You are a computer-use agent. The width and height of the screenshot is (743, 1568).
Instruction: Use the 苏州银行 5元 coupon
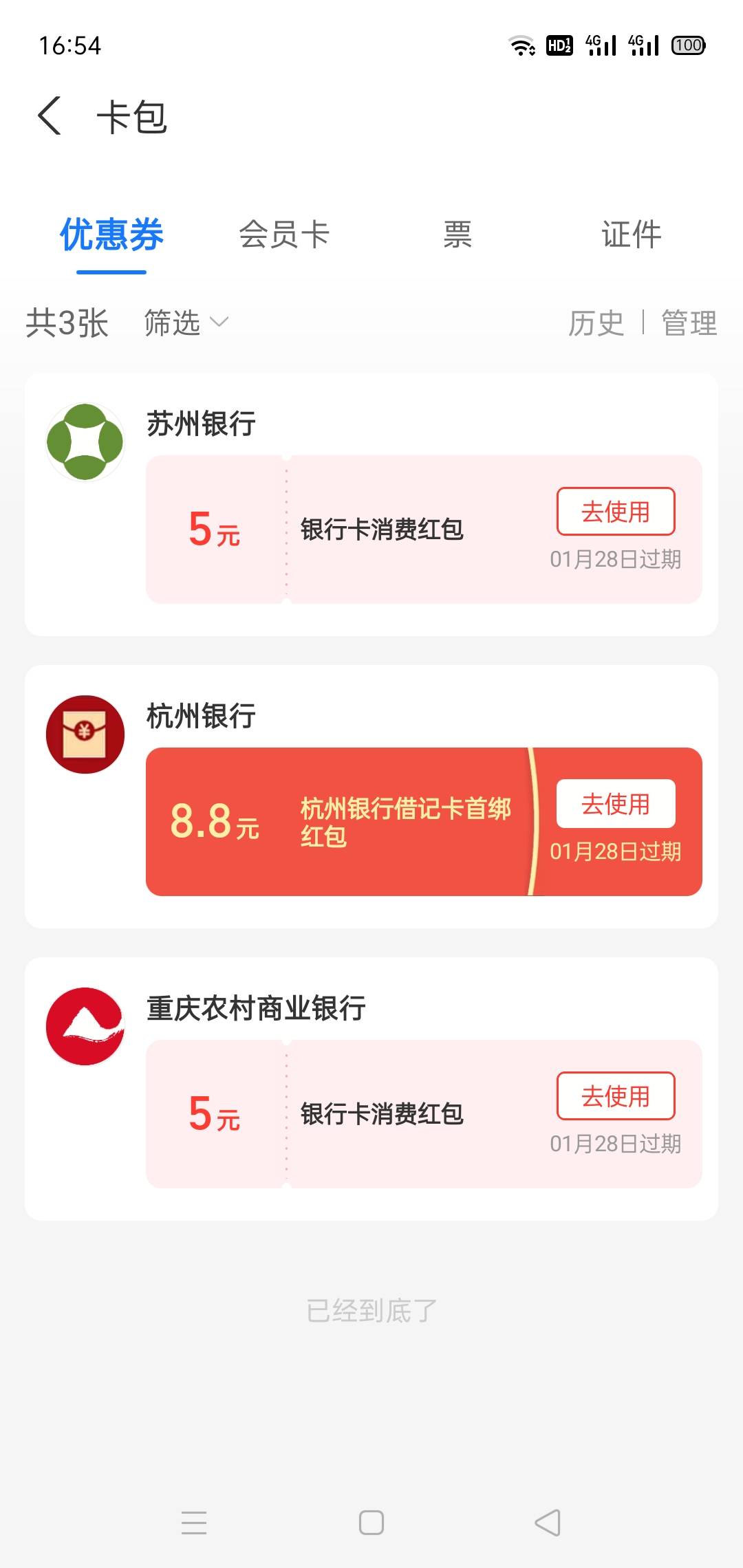616,511
